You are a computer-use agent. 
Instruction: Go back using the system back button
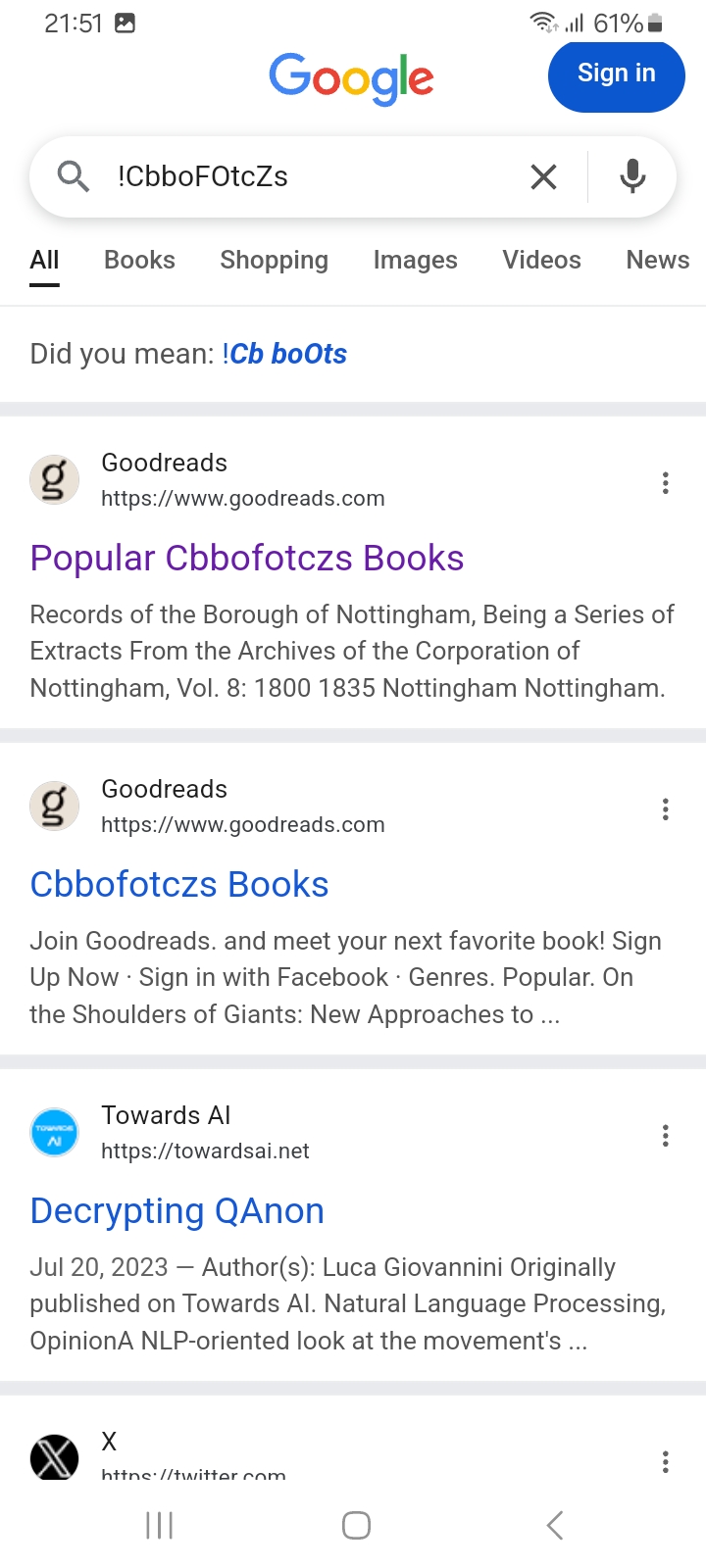click(554, 1525)
